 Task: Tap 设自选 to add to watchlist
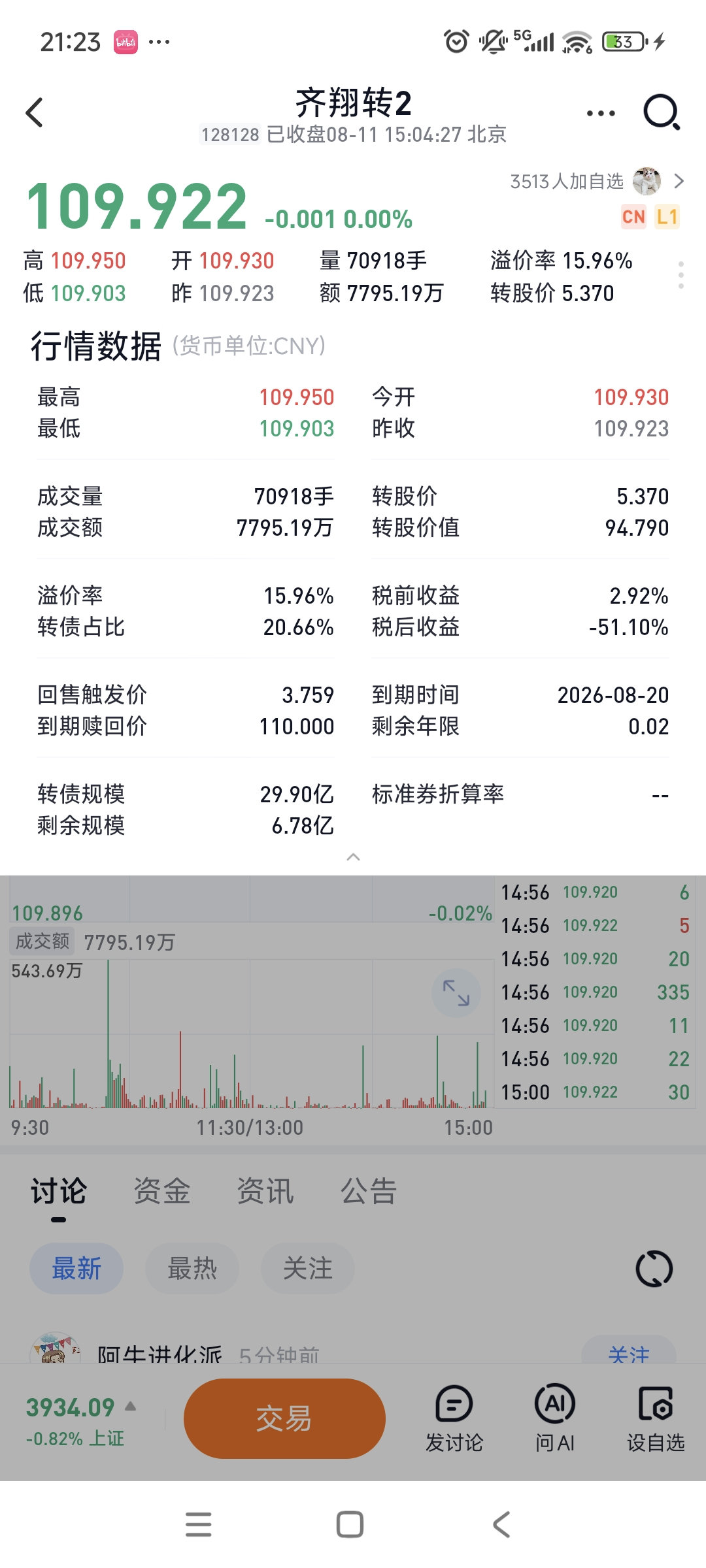click(x=656, y=1418)
